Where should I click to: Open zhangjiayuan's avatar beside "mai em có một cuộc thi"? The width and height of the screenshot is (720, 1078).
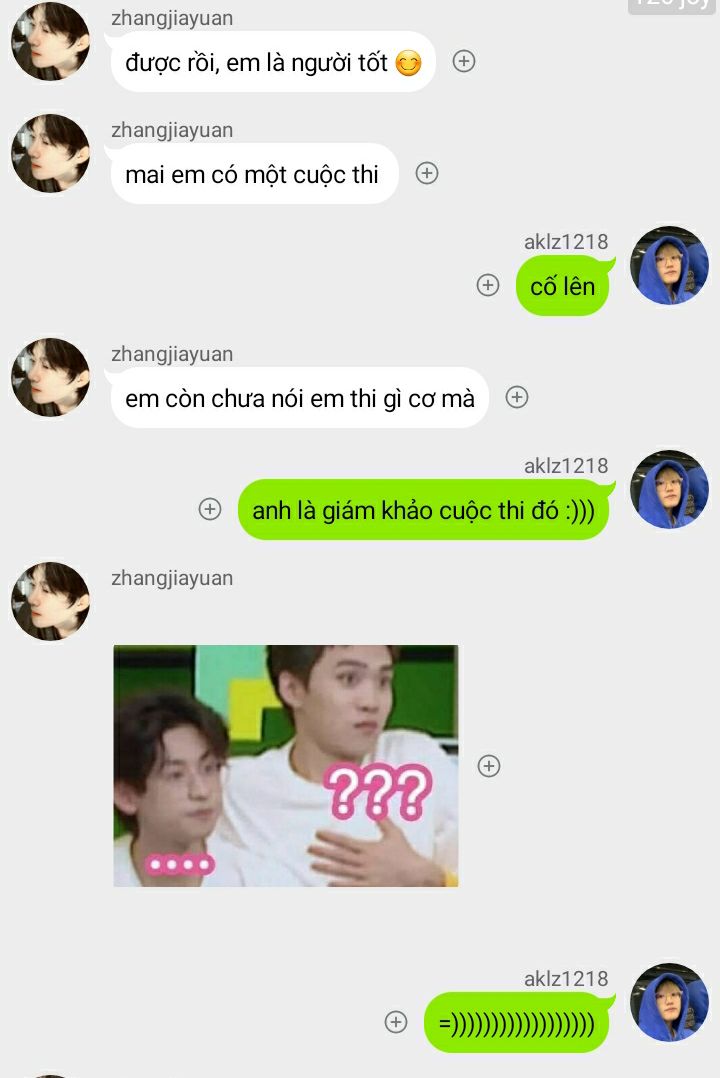50,153
